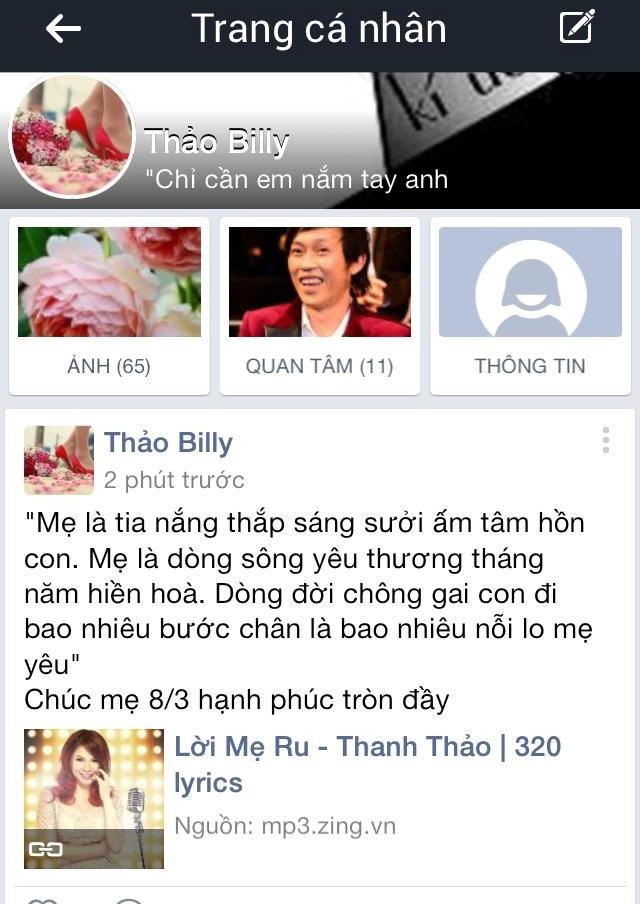Tap the post author's small avatar
Image resolution: width=640 pixels, height=904 pixels.
tap(59, 460)
